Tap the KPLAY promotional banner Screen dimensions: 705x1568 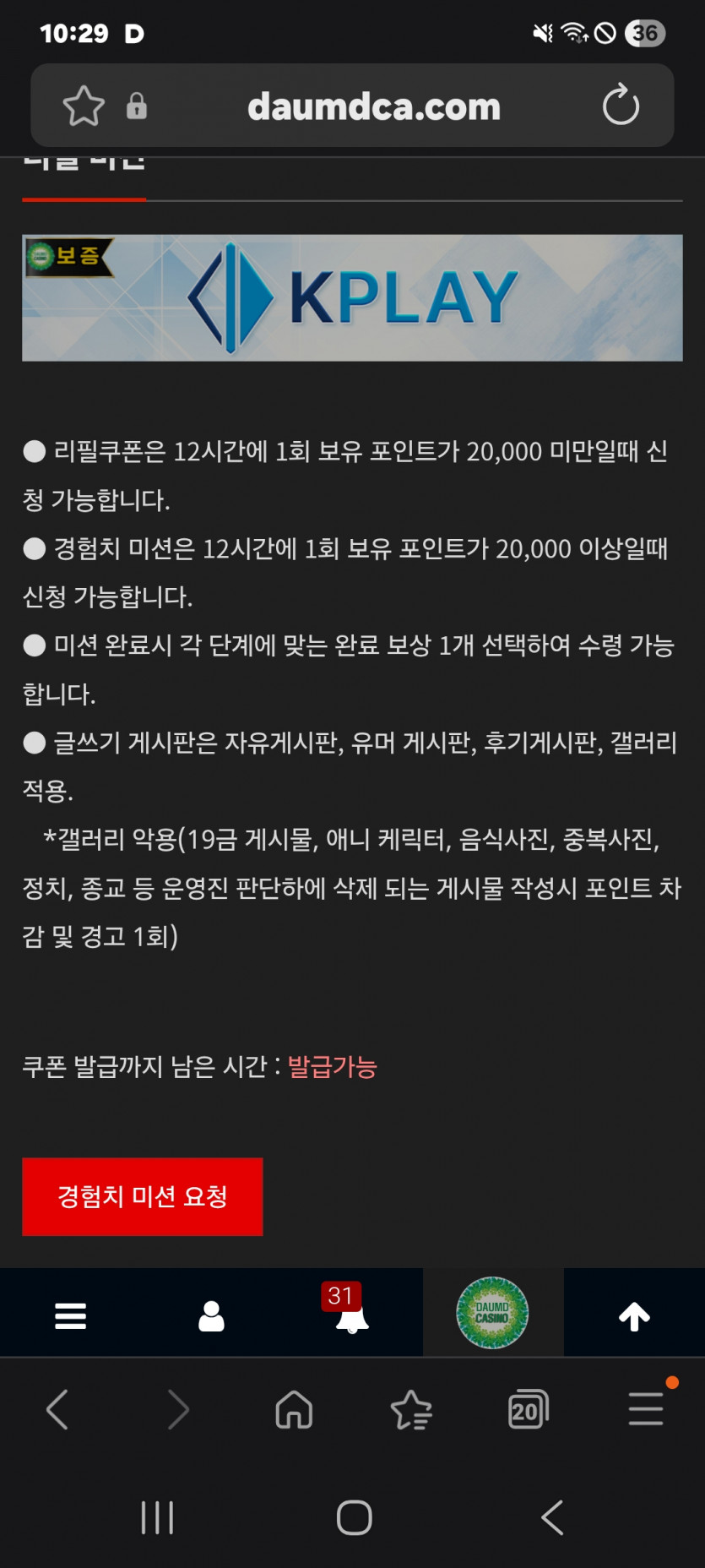[352, 297]
